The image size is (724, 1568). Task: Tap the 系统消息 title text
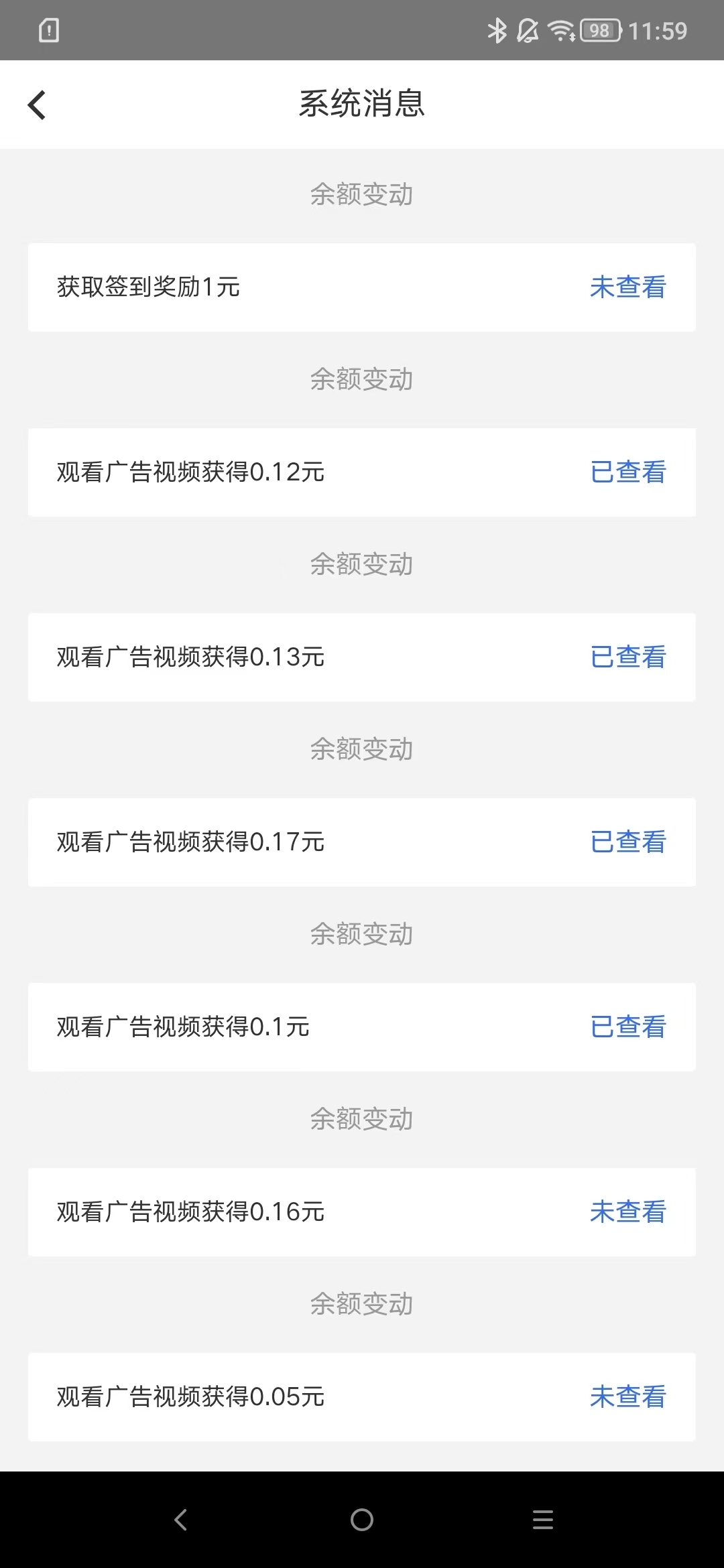[362, 105]
